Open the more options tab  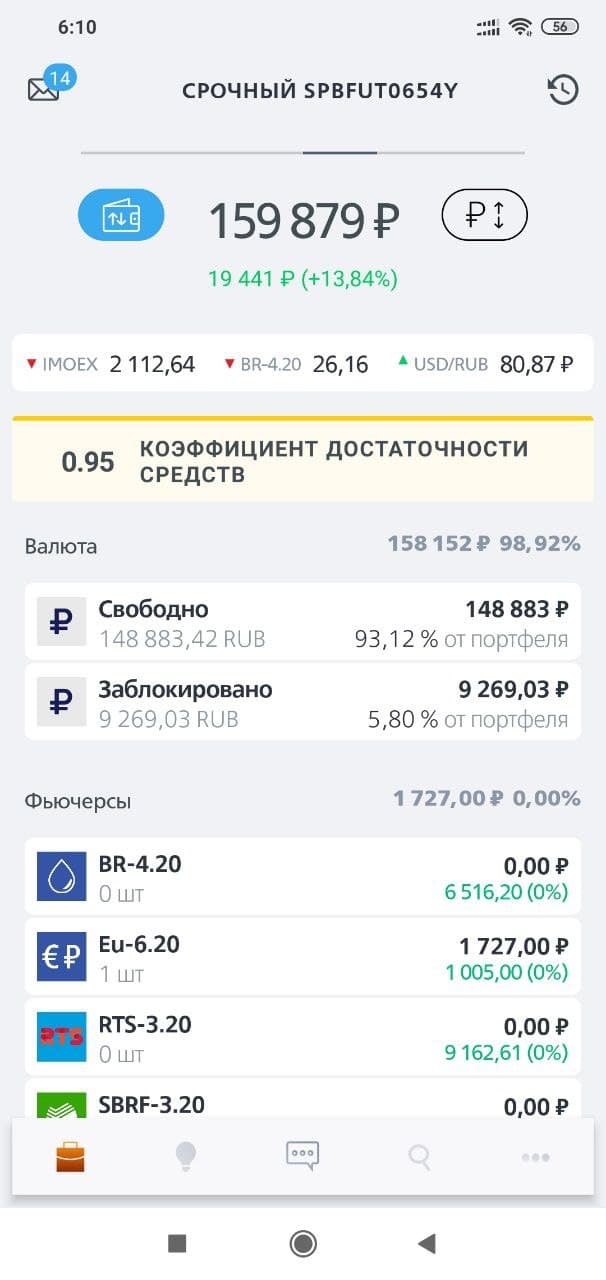[535, 1157]
